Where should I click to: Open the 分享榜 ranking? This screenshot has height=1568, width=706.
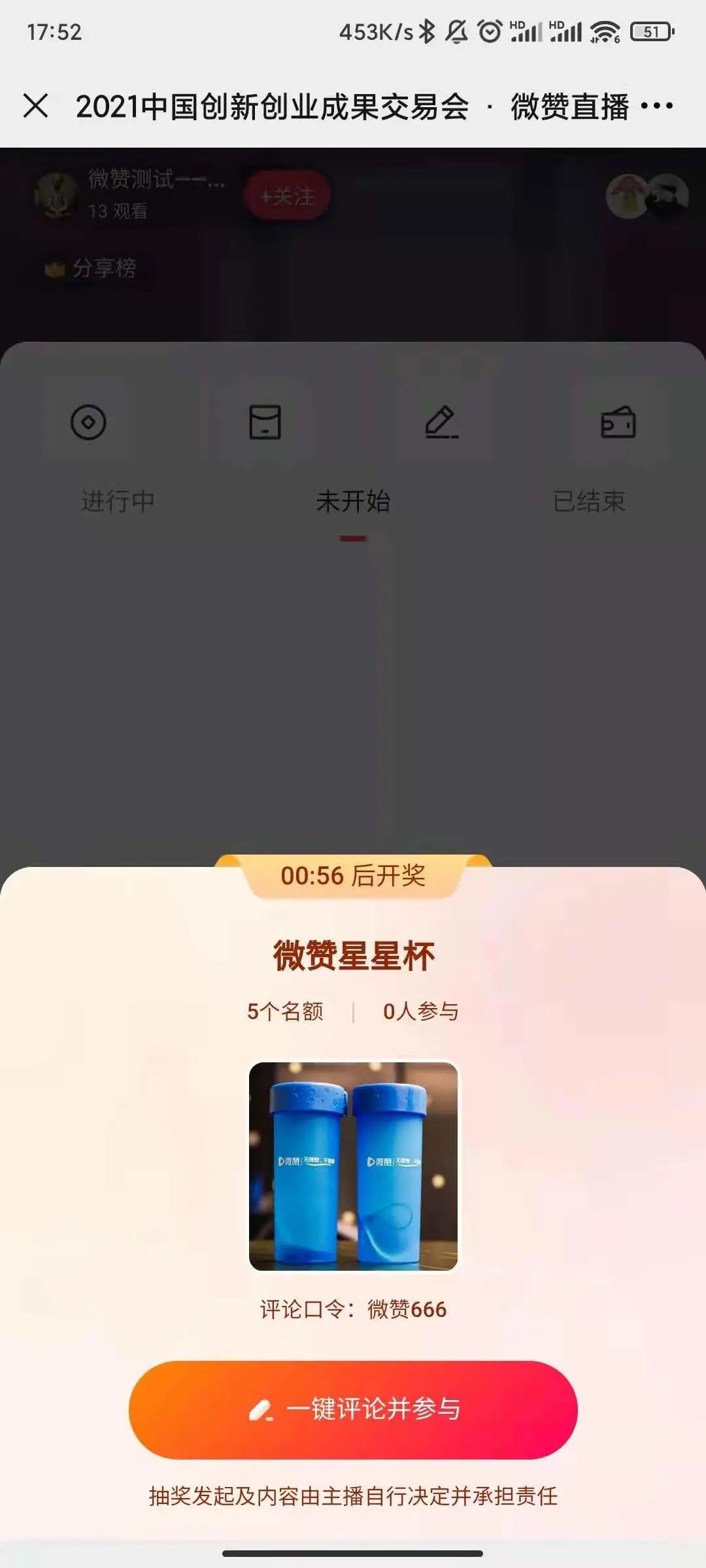tap(92, 268)
